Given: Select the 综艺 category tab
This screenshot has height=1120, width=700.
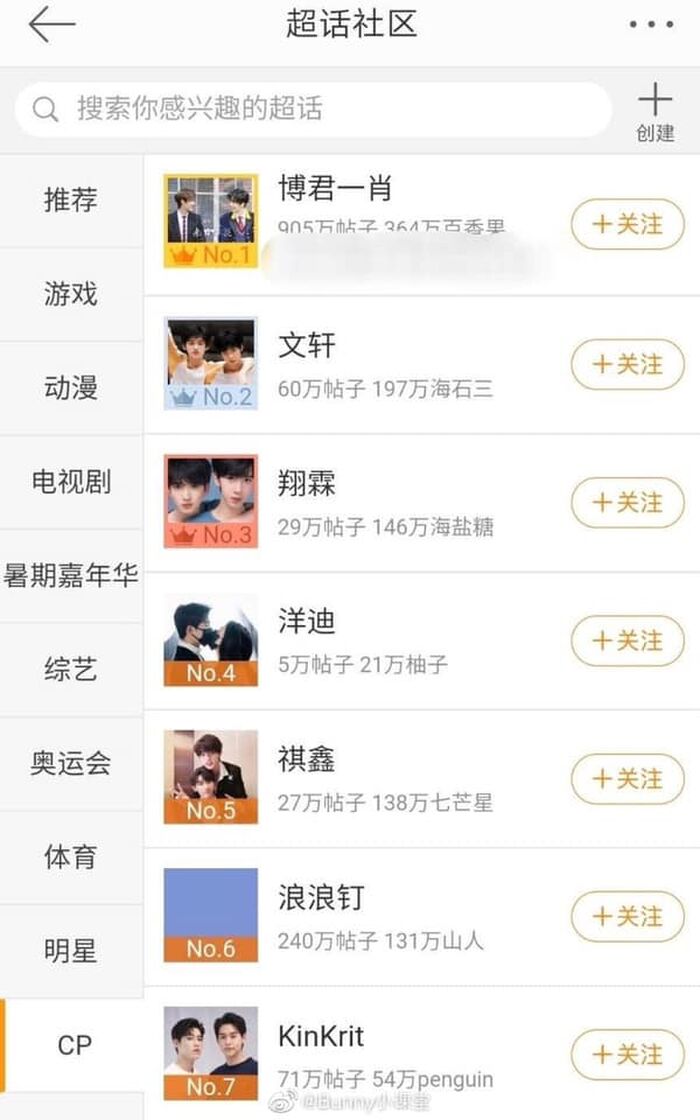Looking at the screenshot, I should pyautogui.click(x=71, y=669).
